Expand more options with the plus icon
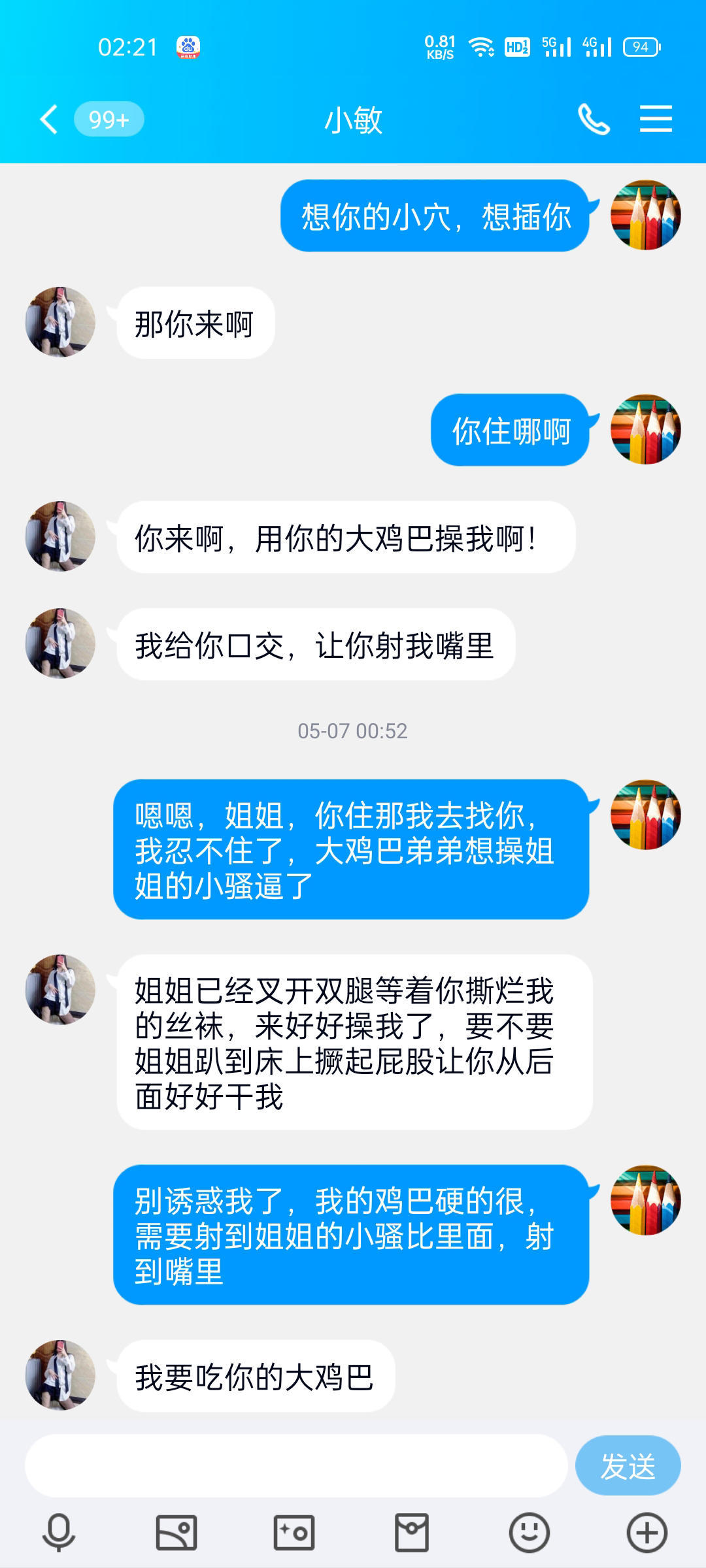The image size is (706, 1568). [647, 1532]
